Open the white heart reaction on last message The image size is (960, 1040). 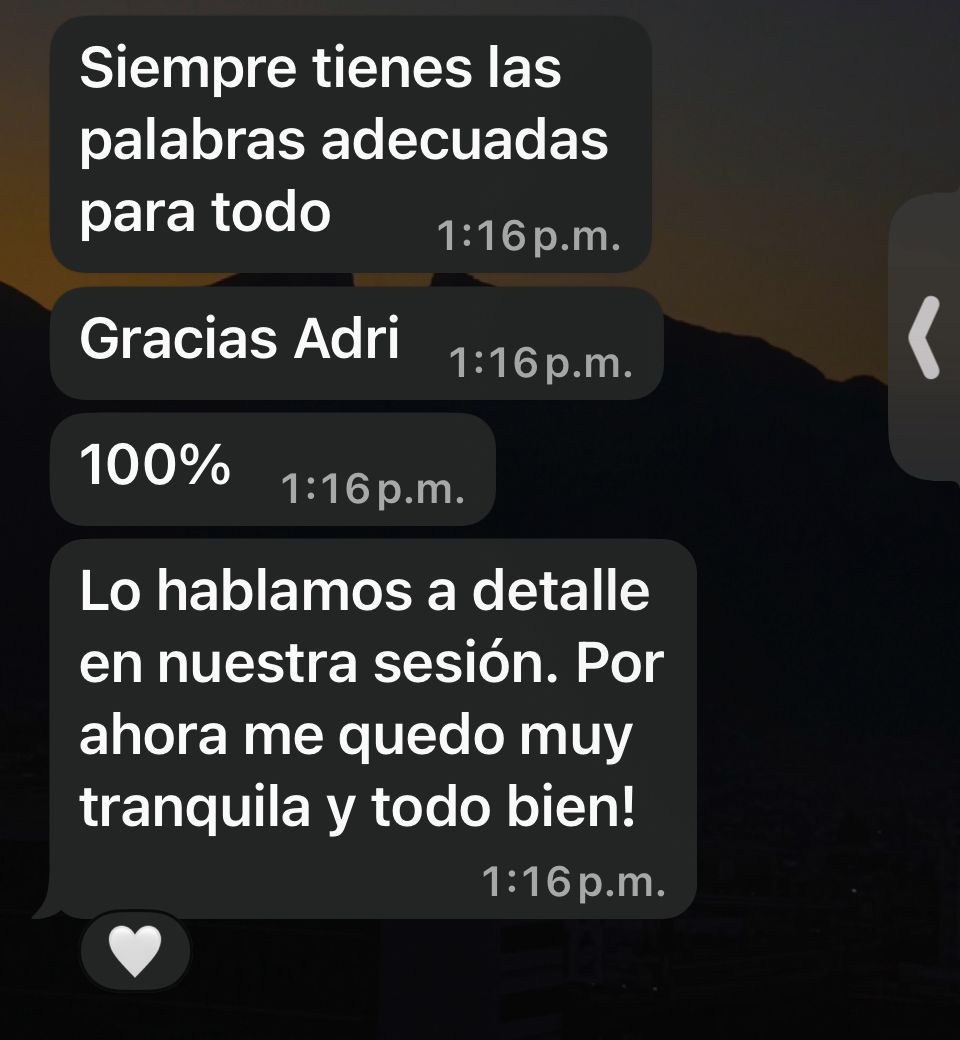point(134,950)
